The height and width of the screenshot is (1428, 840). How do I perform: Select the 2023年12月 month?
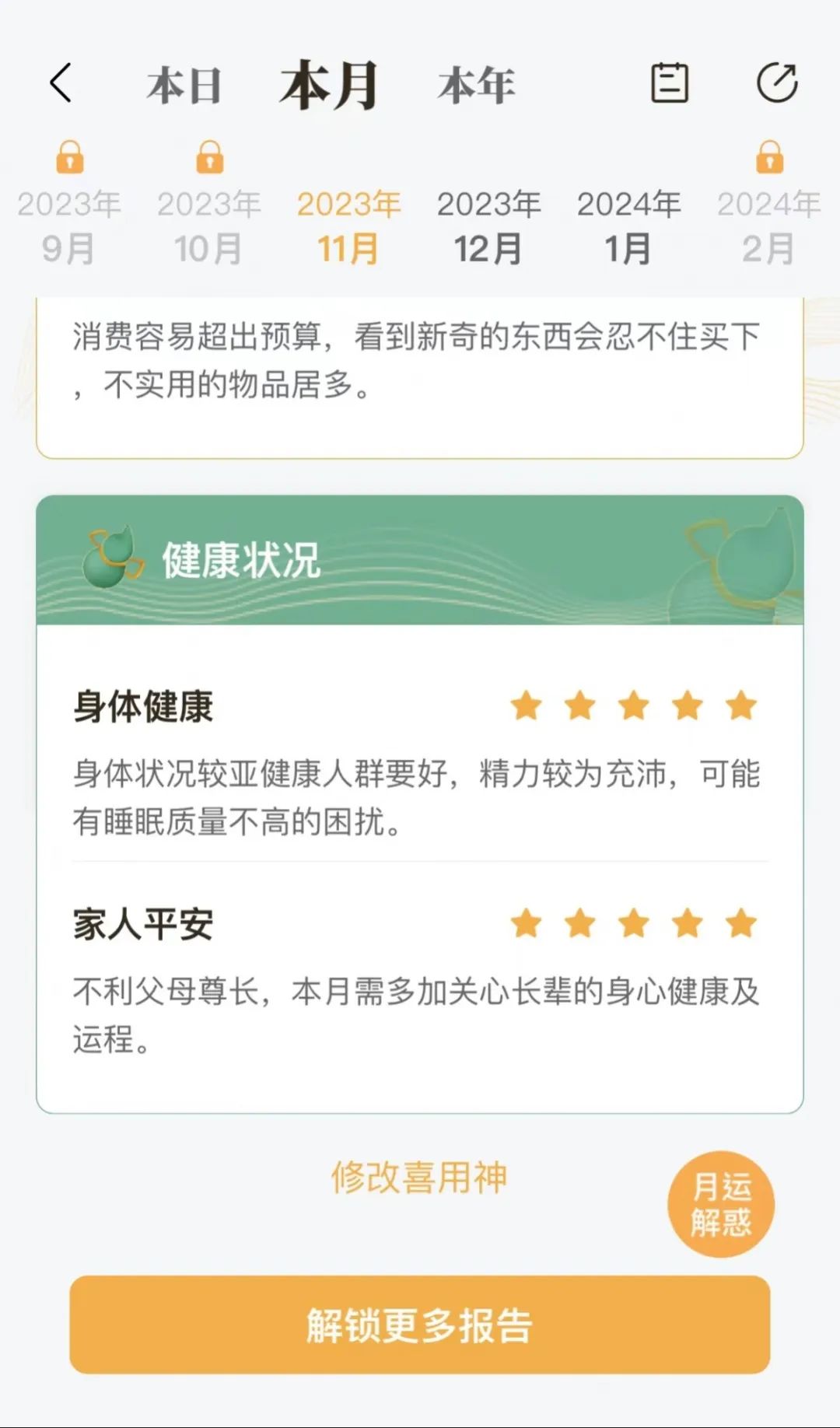tap(488, 226)
